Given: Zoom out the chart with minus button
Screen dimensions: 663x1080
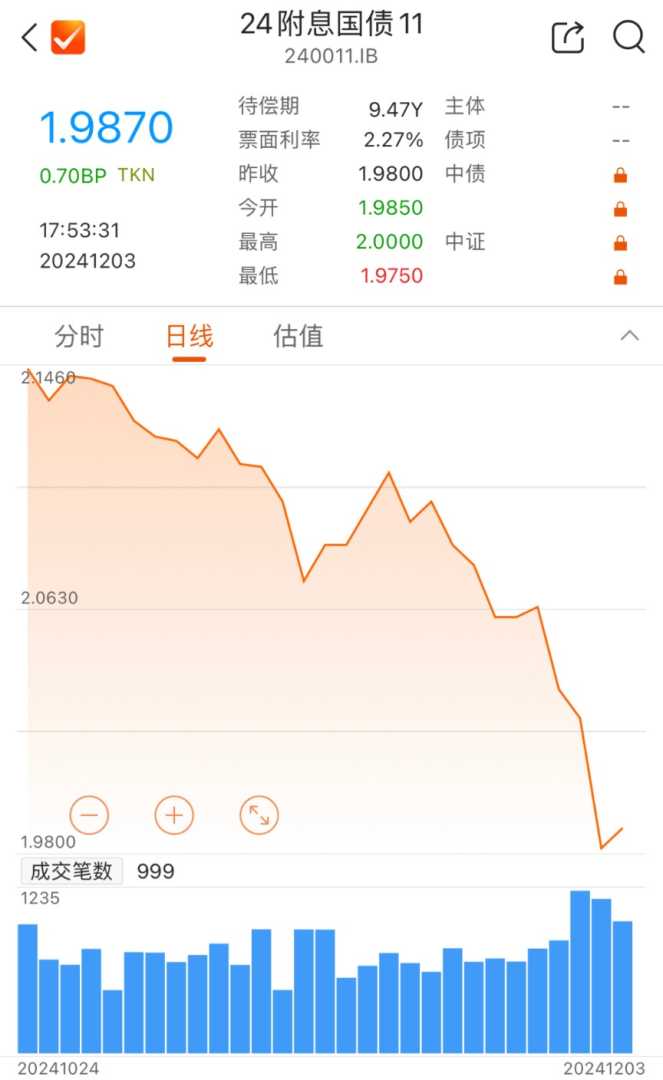Looking at the screenshot, I should click(89, 815).
